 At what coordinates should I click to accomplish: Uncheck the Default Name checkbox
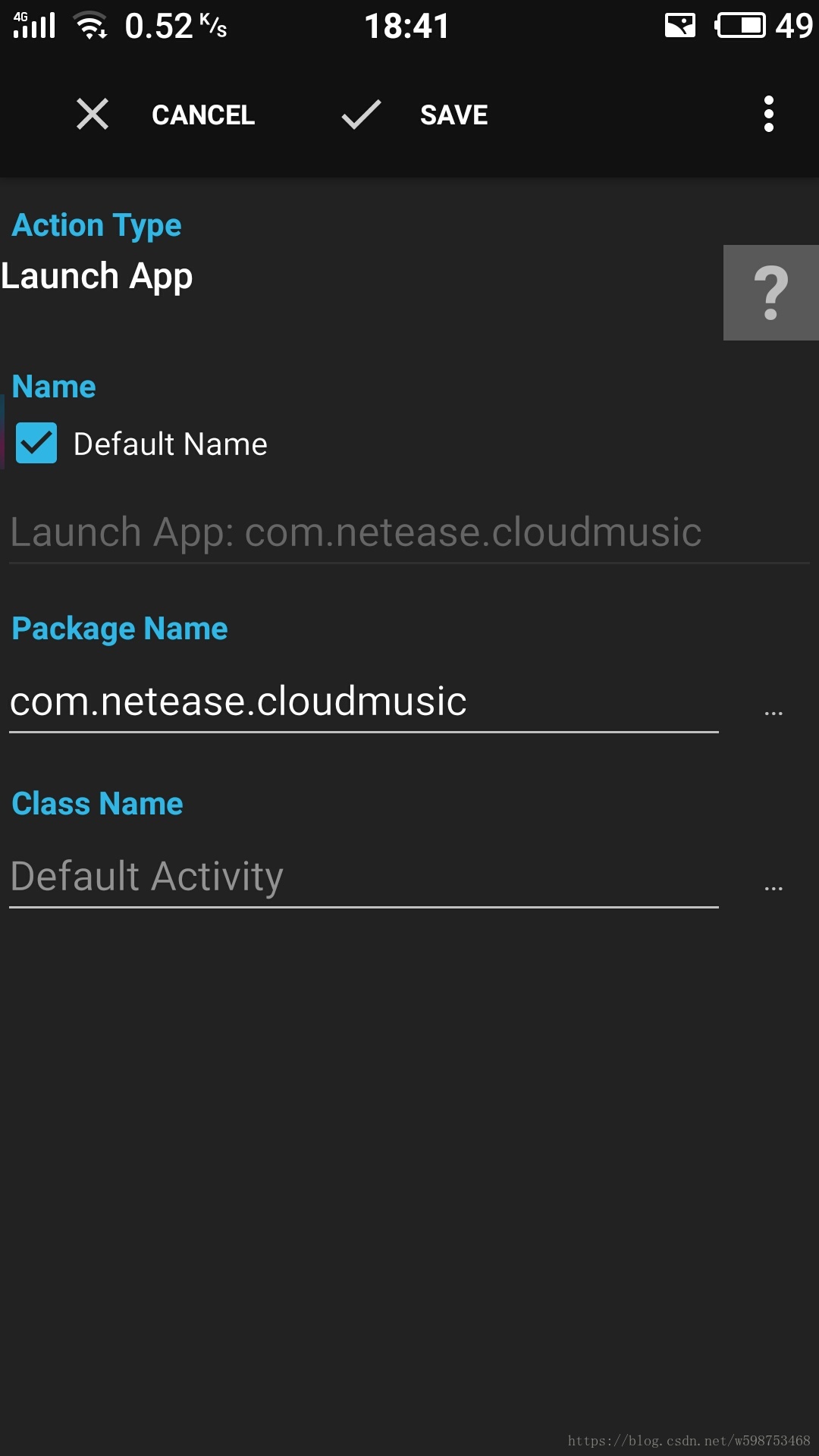tap(36, 443)
